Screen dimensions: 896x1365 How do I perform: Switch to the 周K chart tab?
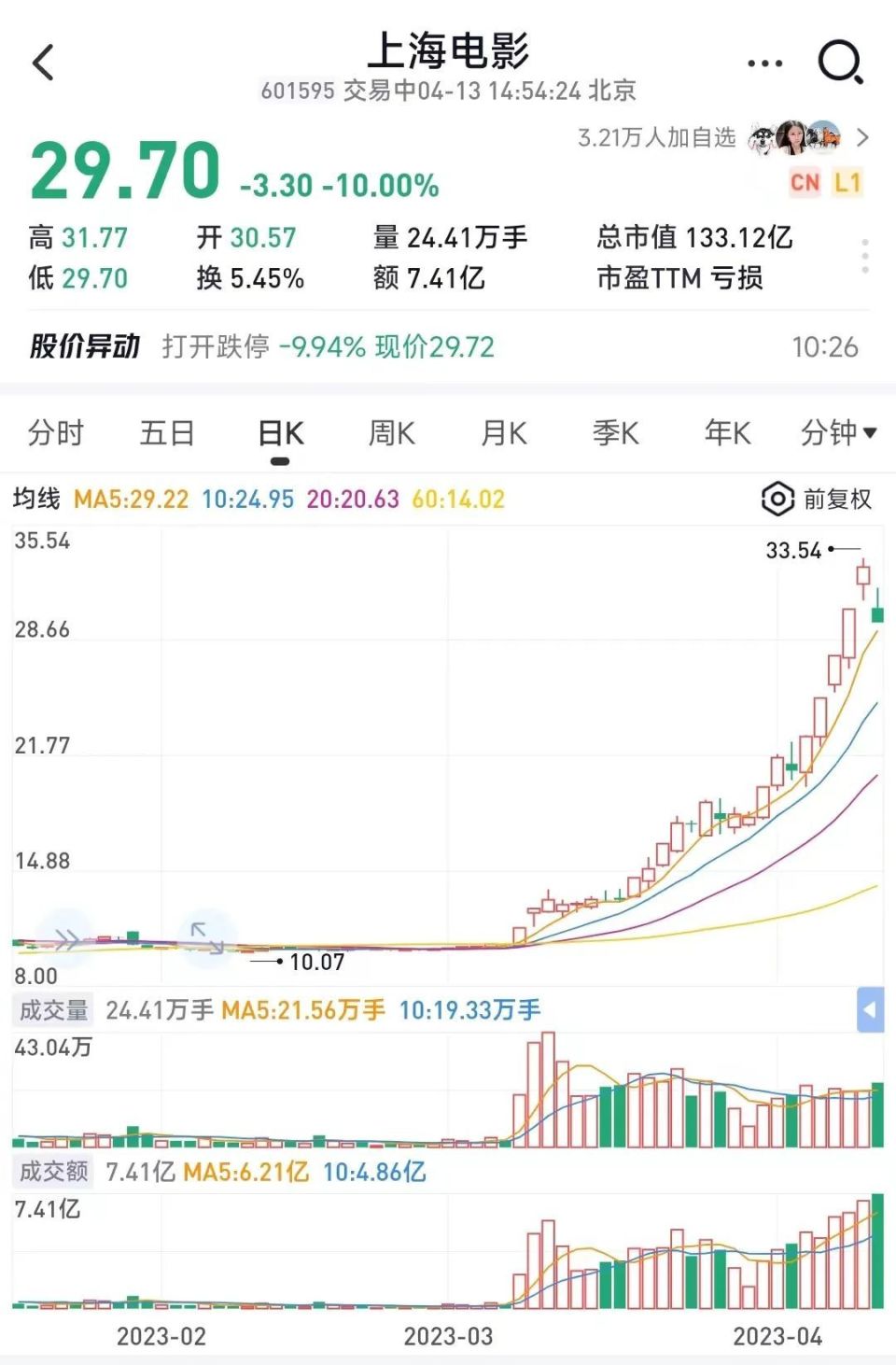(392, 433)
